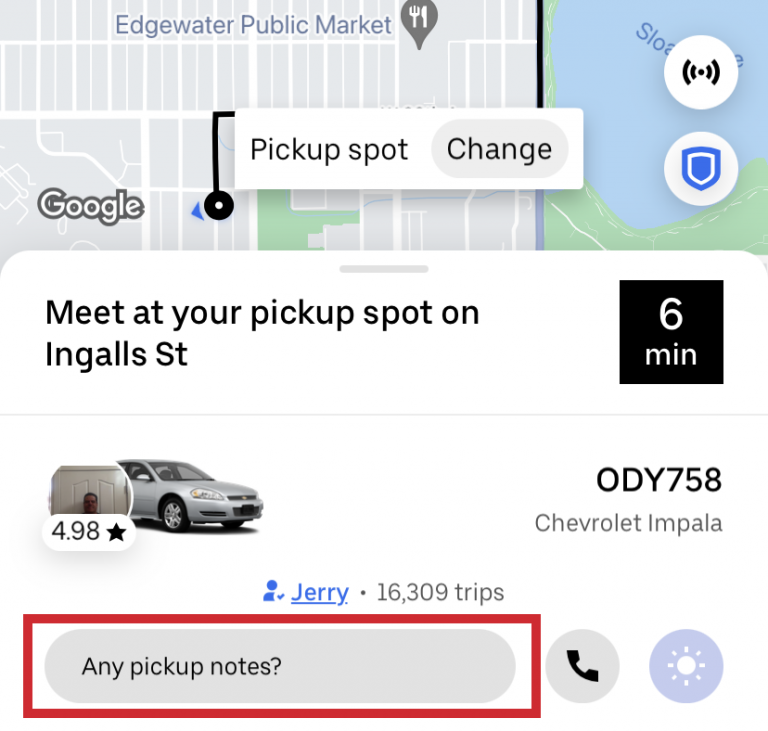This screenshot has width=768, height=731.
Task: Open driver Jerry's profile link
Action: [x=319, y=592]
